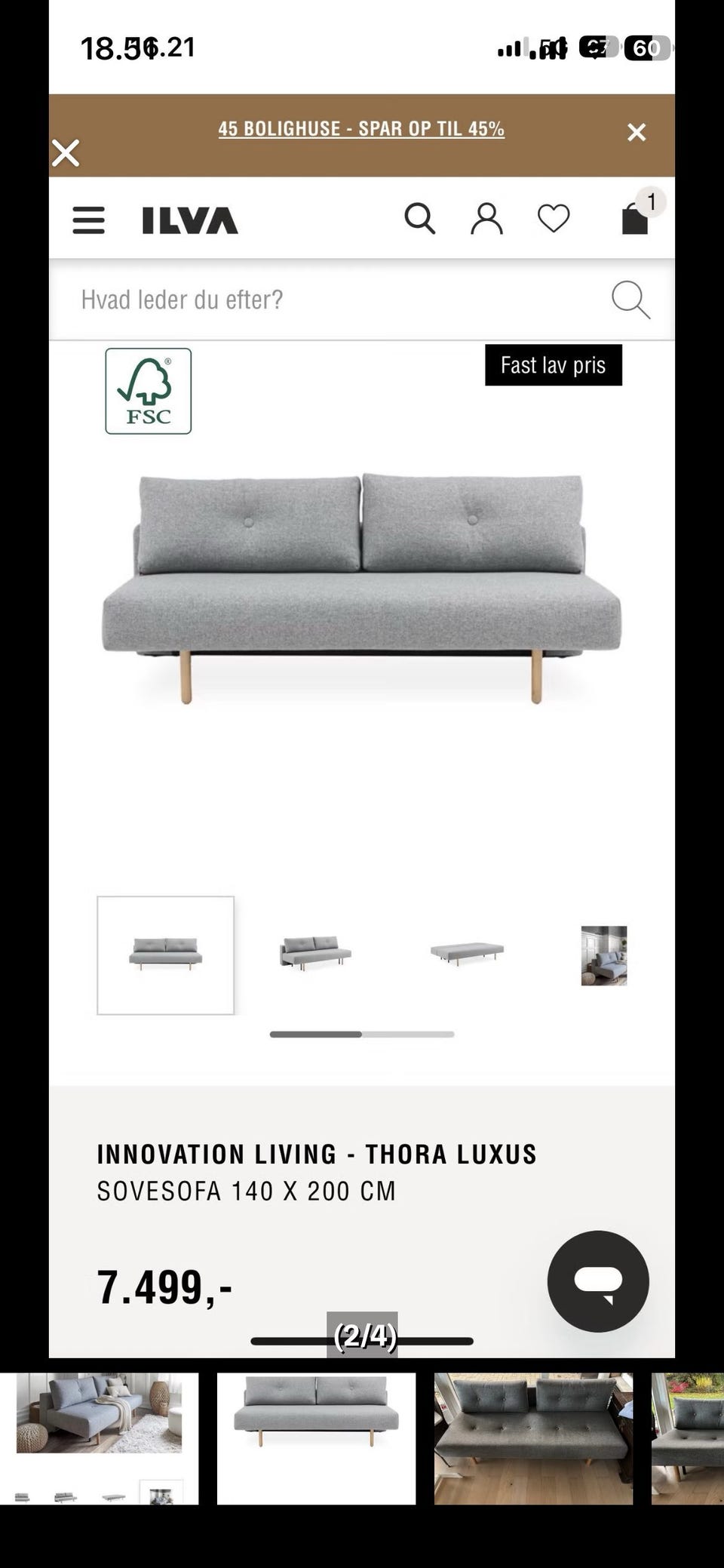The width and height of the screenshot is (724, 1568).
Task: Show the dark gray sofa photo thumbnail
Action: 533,1438
